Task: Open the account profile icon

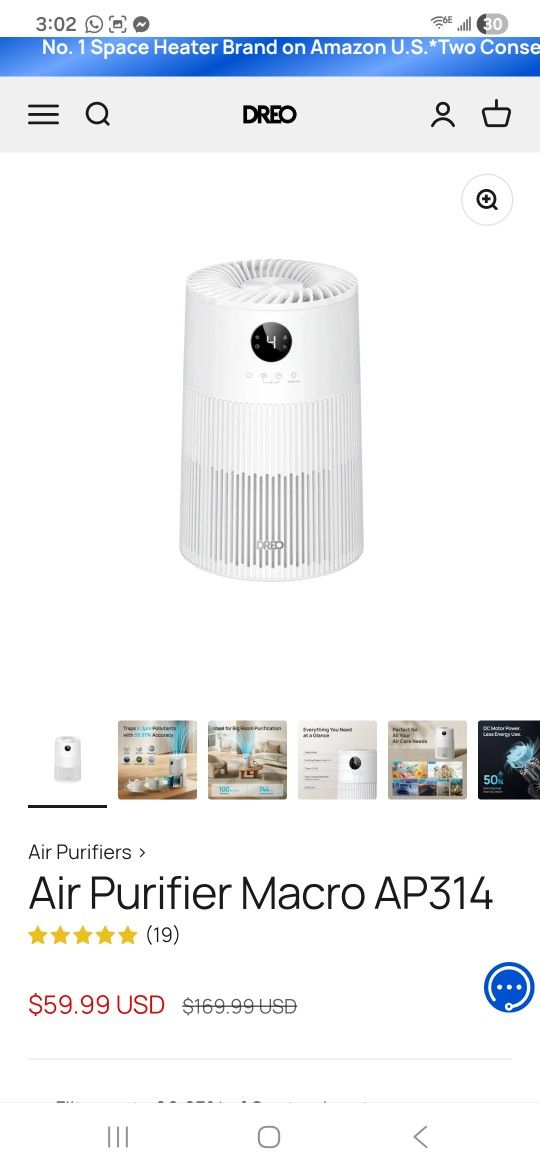Action: 442,114
